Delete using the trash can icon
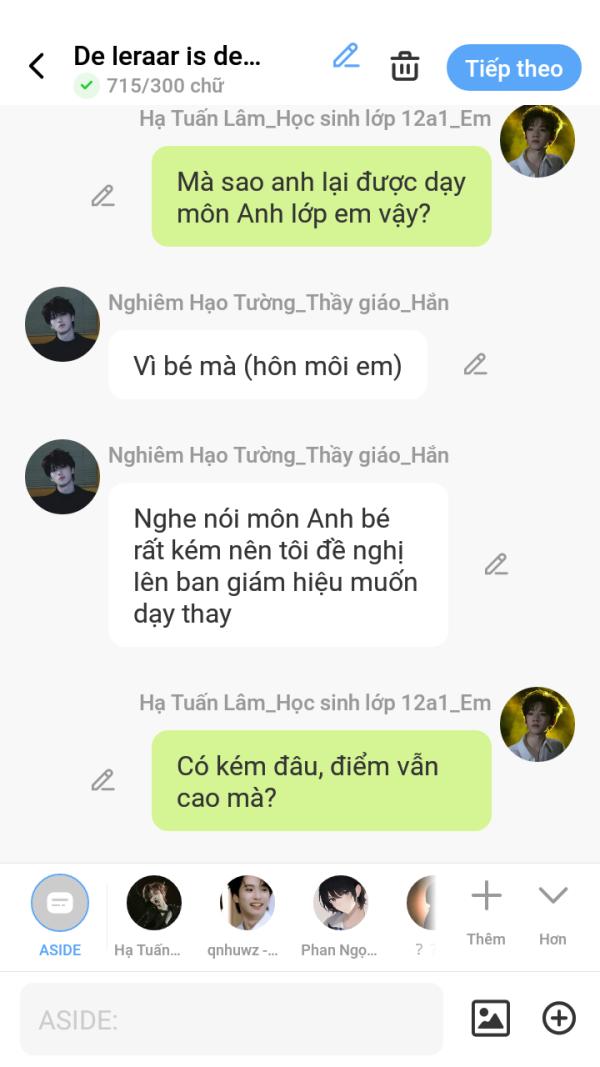This screenshot has width=600, height=1067. pyautogui.click(x=404, y=67)
